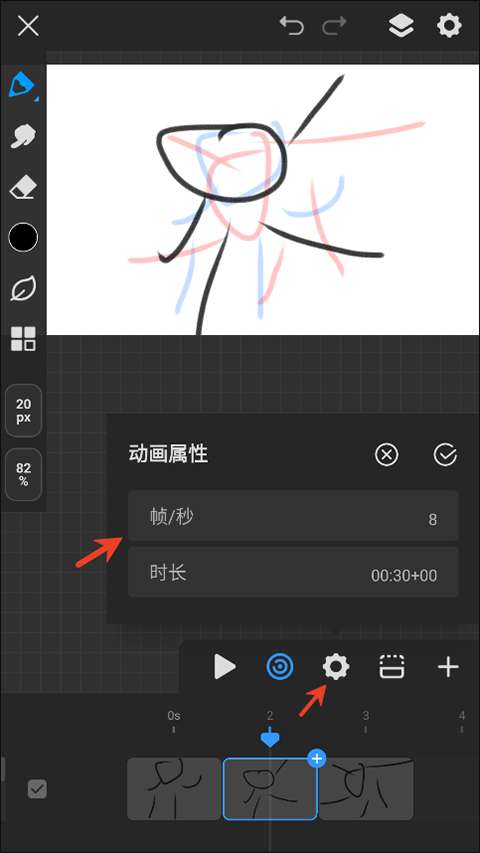Confirm the 动画属性 settings
Image resolution: width=480 pixels, height=853 pixels.
point(445,454)
